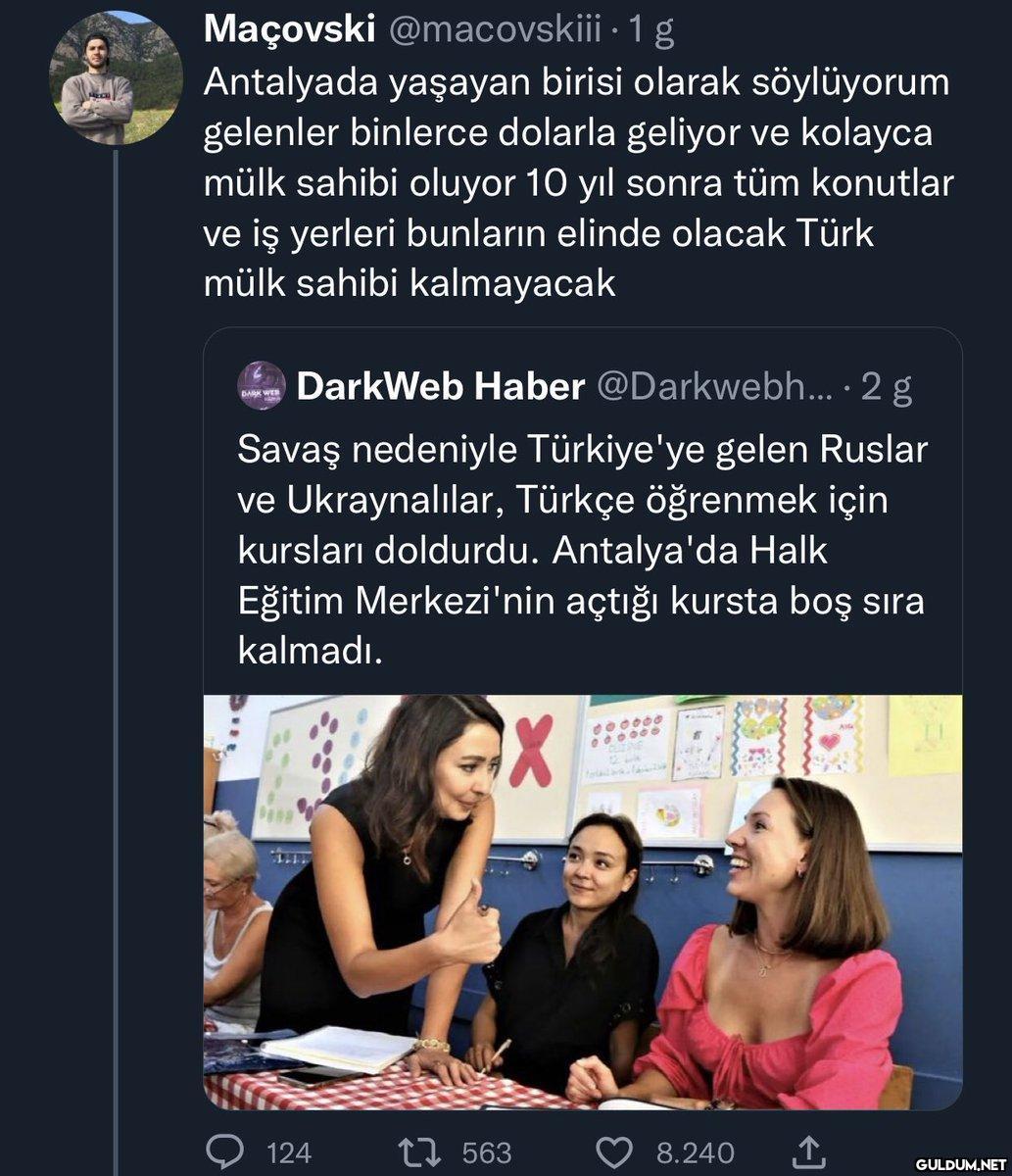
Task: View the classroom photo in the quoted tweet
Action: tap(582, 902)
